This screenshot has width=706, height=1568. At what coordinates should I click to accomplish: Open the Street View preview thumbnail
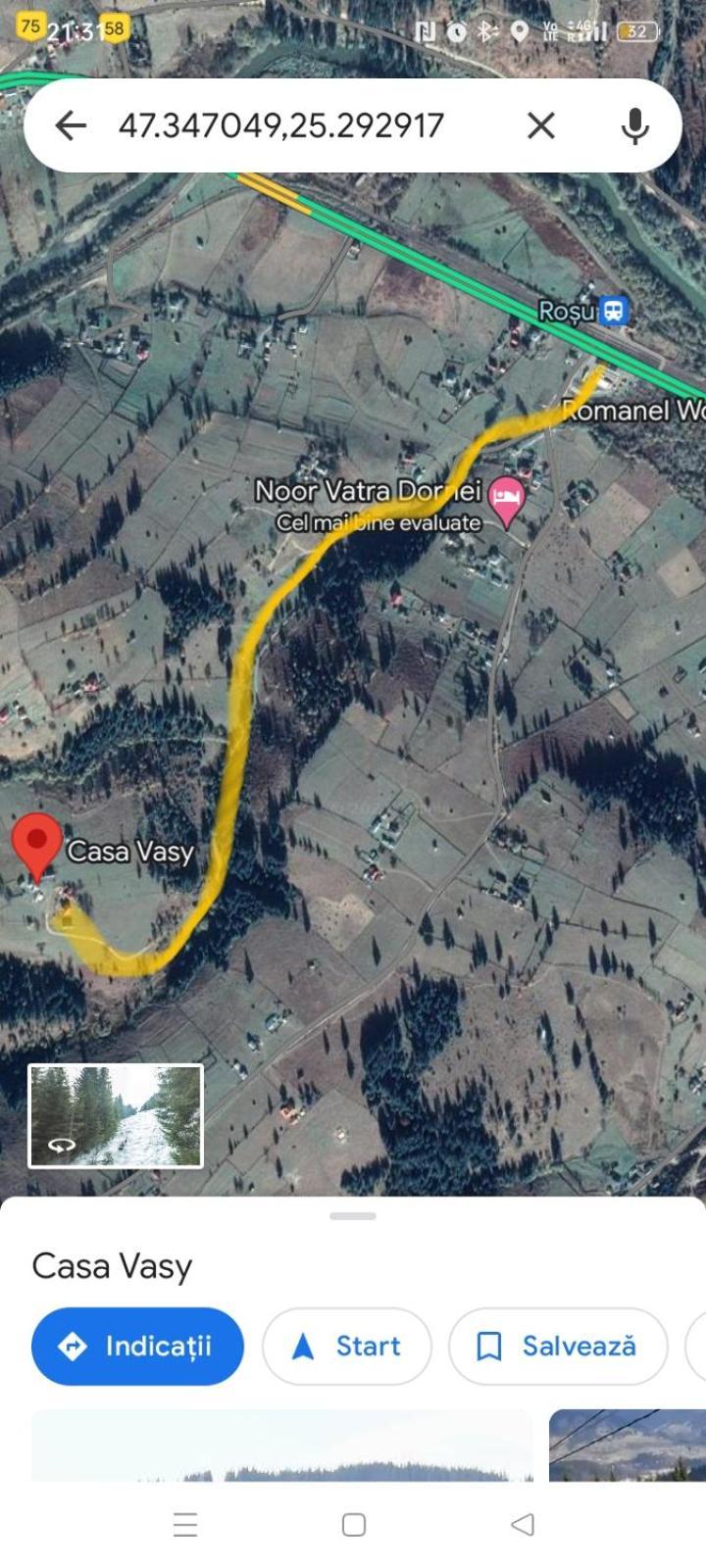pyautogui.click(x=116, y=1116)
